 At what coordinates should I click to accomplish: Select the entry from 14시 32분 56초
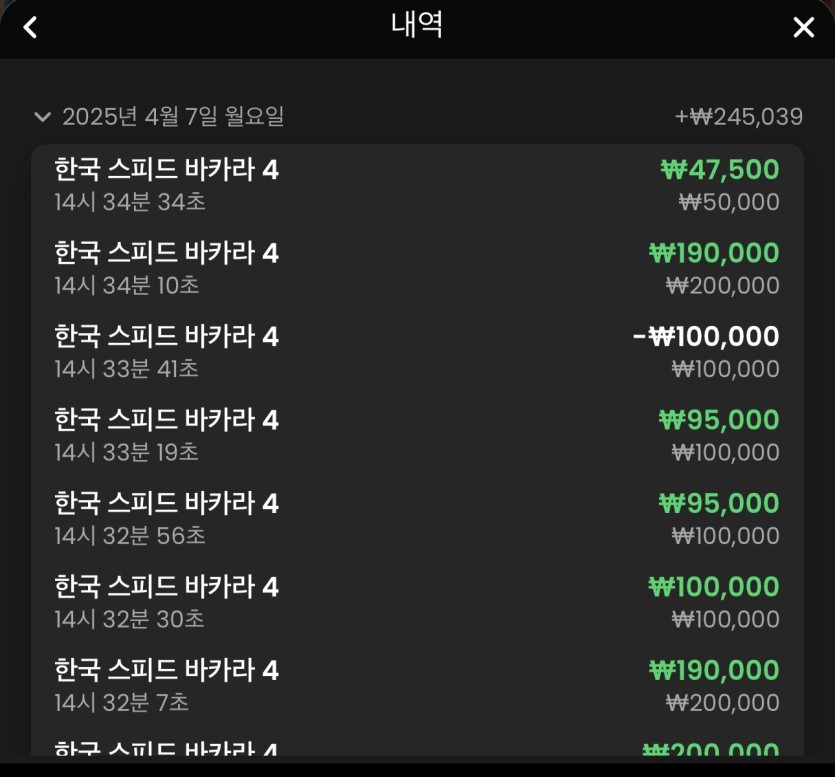[x=416, y=518]
